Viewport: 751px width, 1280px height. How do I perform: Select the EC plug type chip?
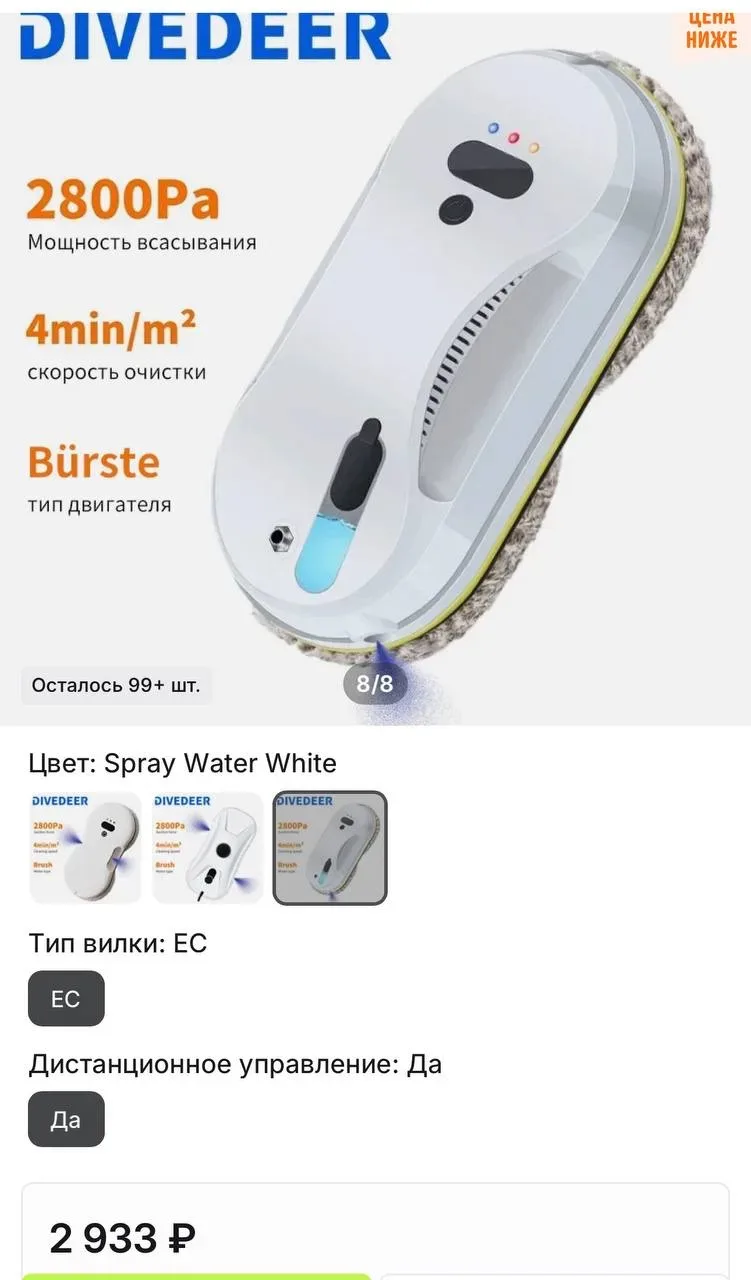[66, 998]
